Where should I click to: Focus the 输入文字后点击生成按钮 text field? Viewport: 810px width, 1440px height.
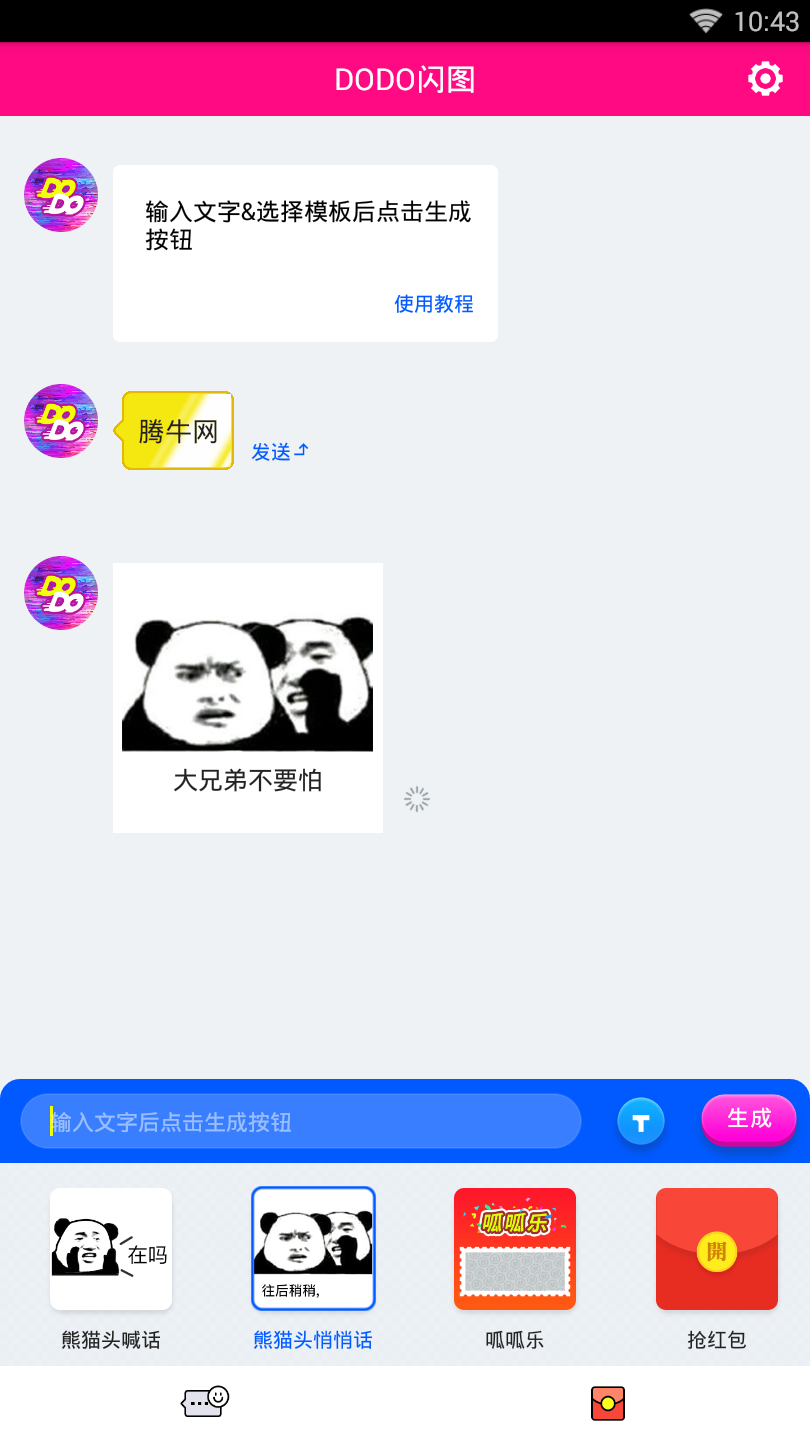[300, 1121]
